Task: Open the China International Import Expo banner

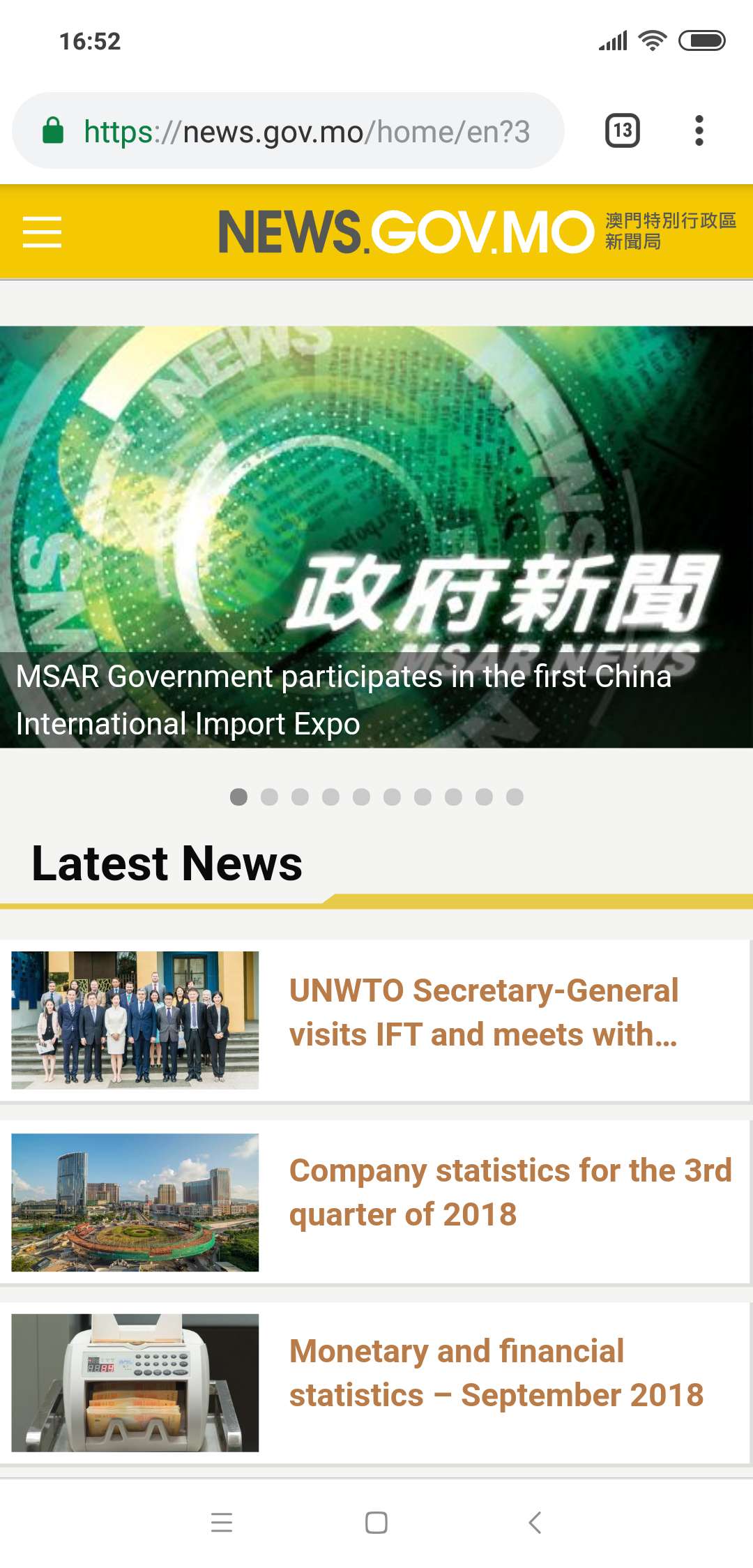Action: point(376,537)
